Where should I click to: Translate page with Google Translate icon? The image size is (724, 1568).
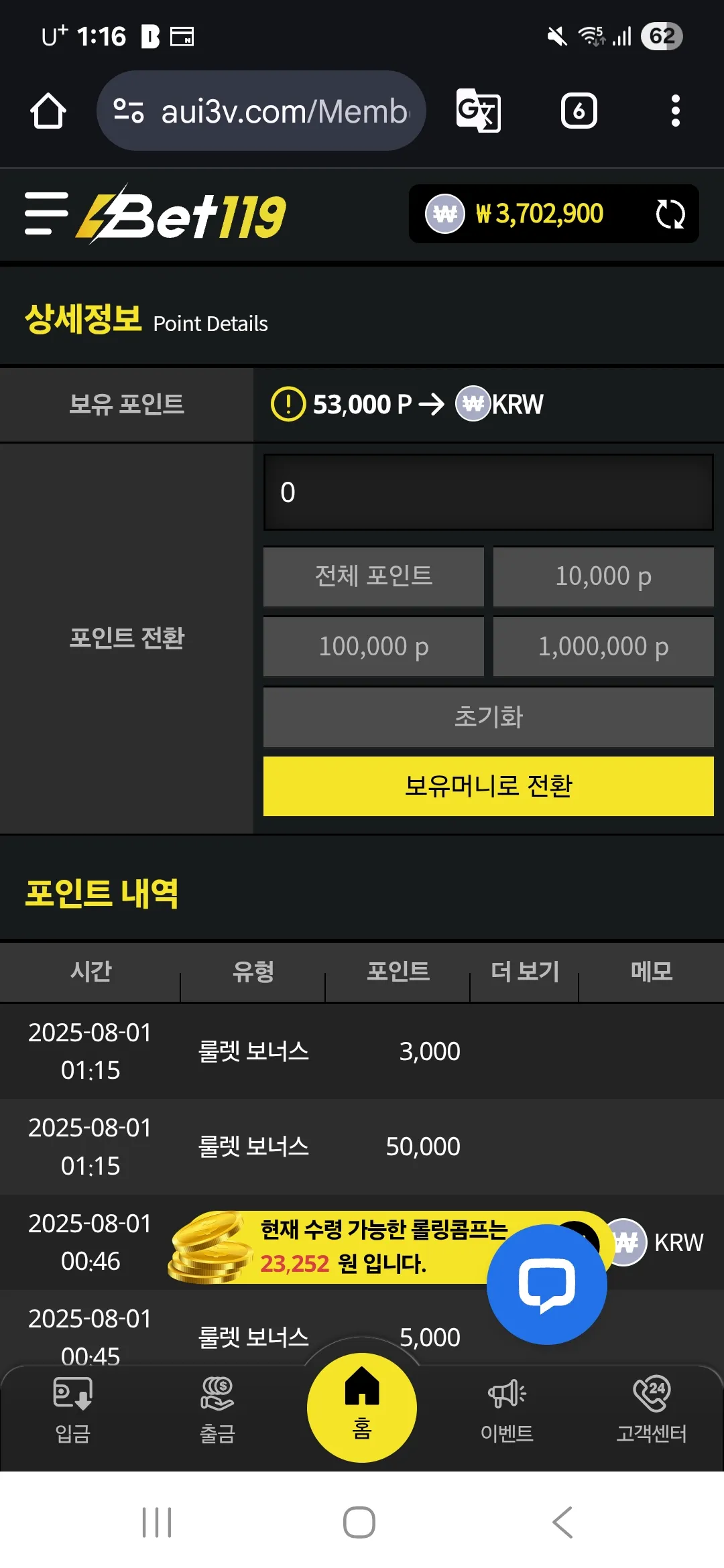(478, 111)
